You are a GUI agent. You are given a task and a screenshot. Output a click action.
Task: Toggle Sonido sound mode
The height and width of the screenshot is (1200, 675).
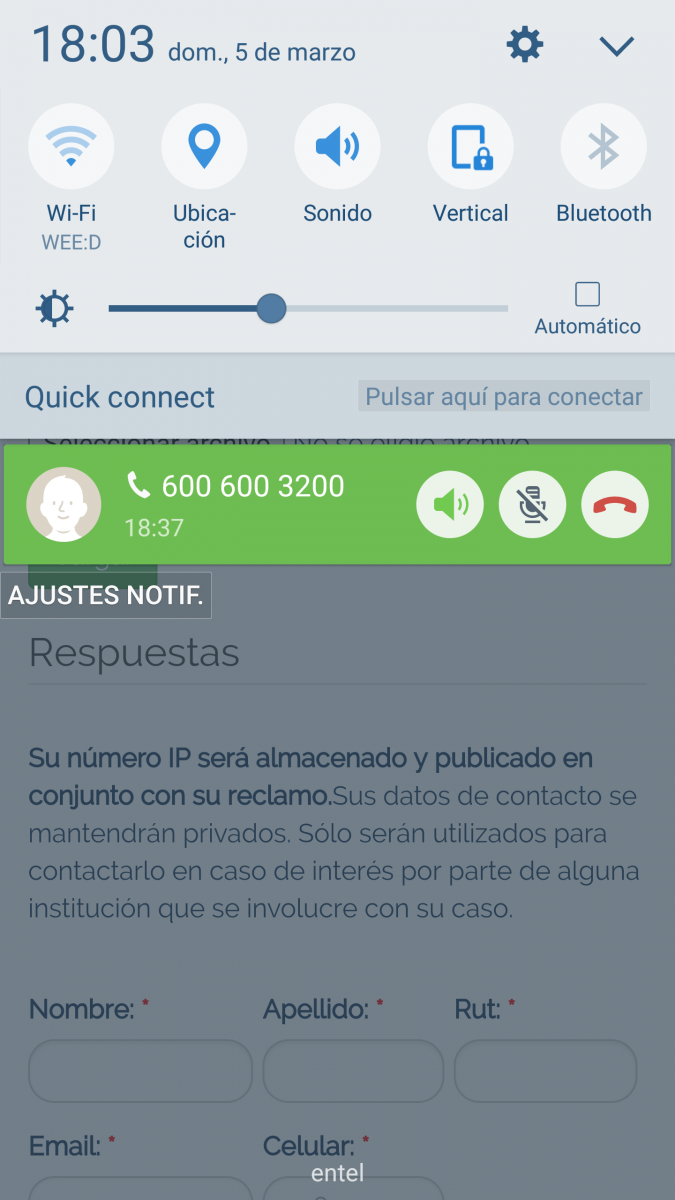click(x=337, y=148)
